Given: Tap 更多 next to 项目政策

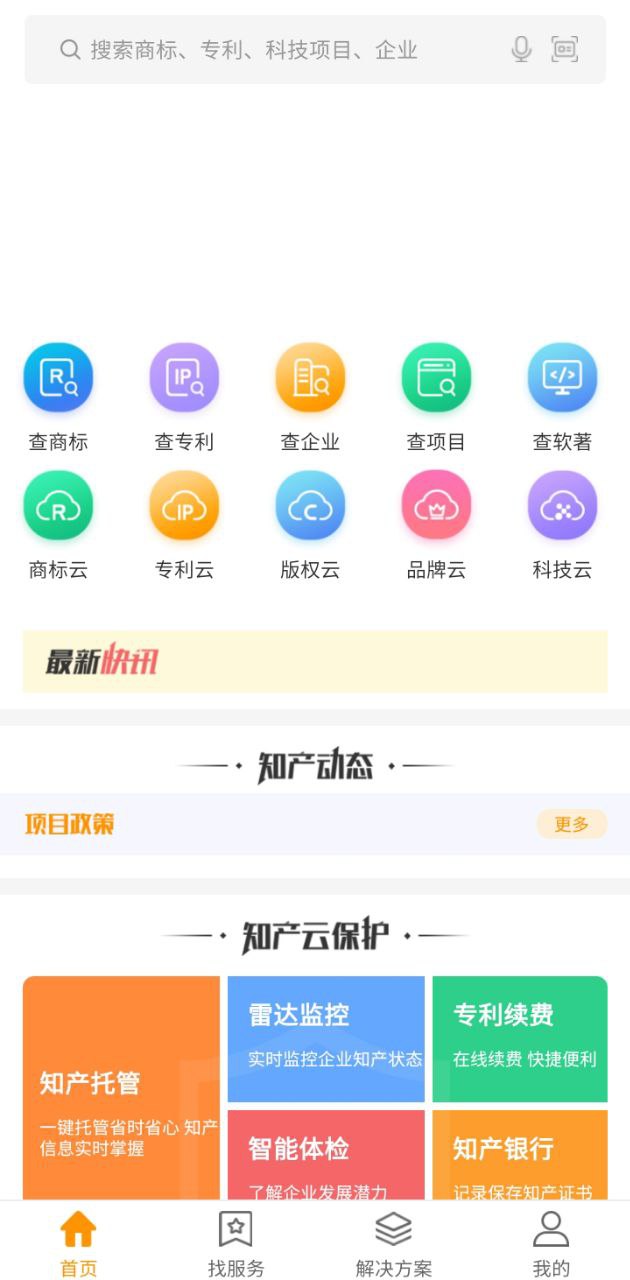Looking at the screenshot, I should point(571,824).
